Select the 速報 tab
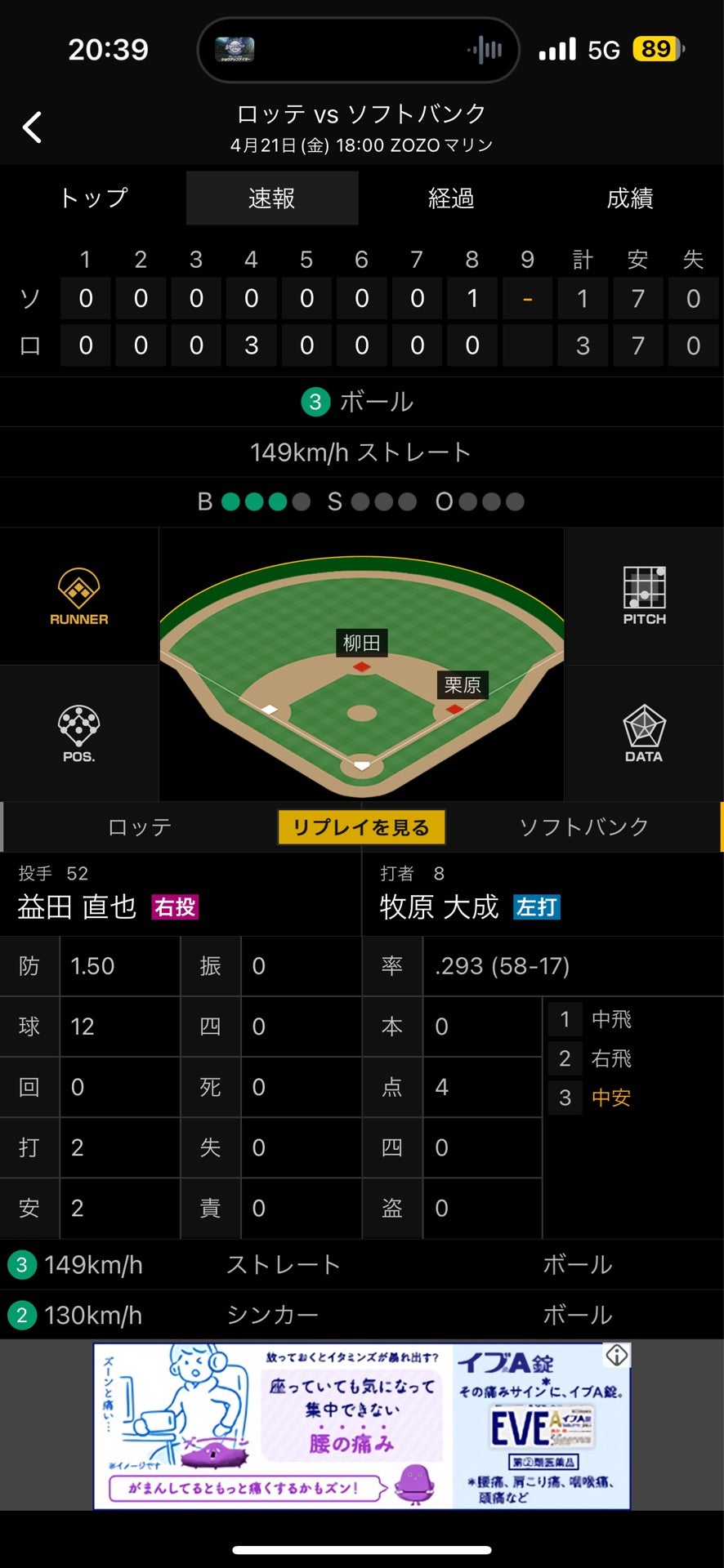This screenshot has height=1568, width=724. tap(271, 198)
